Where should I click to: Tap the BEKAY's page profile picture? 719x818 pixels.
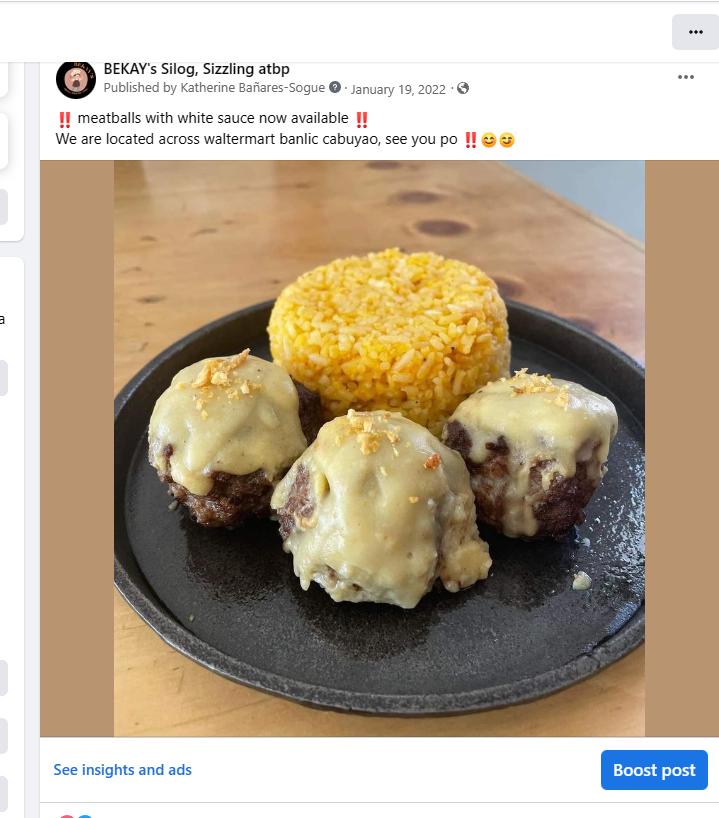tap(76, 79)
